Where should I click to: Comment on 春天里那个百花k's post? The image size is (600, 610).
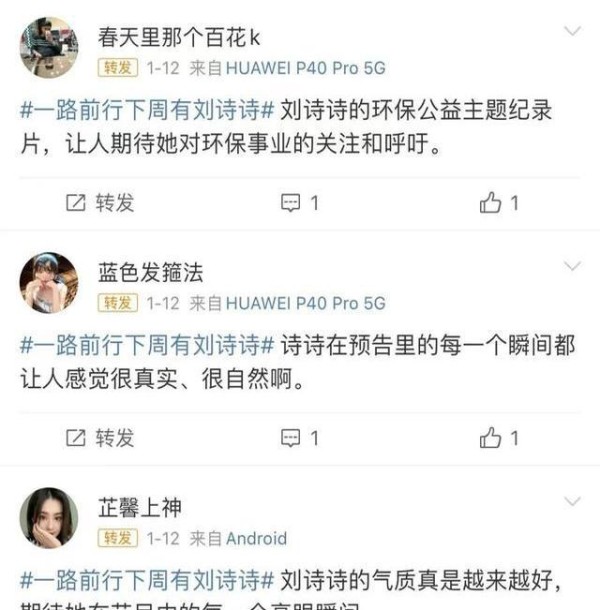[299, 203]
